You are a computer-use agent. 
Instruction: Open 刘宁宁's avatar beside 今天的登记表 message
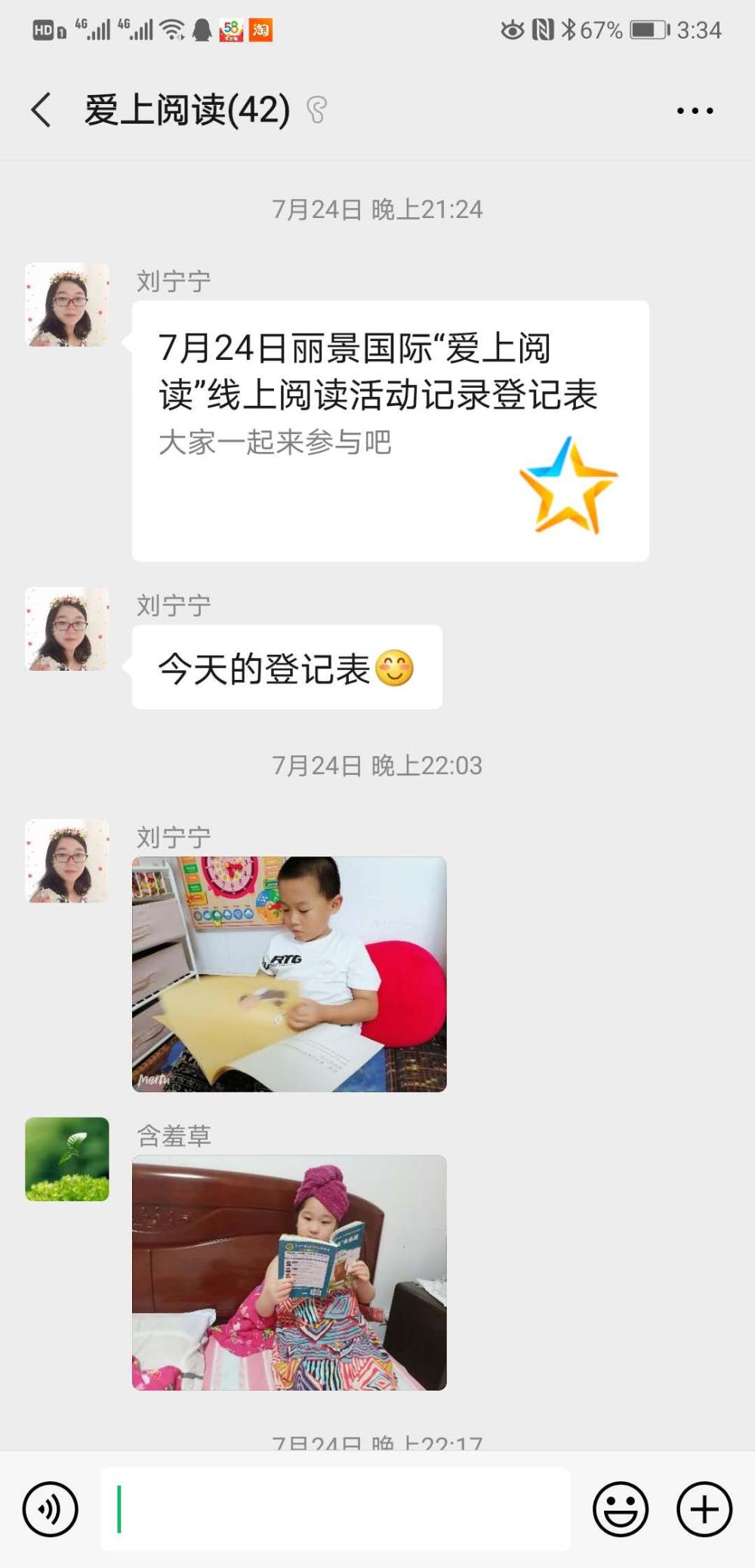pos(67,629)
